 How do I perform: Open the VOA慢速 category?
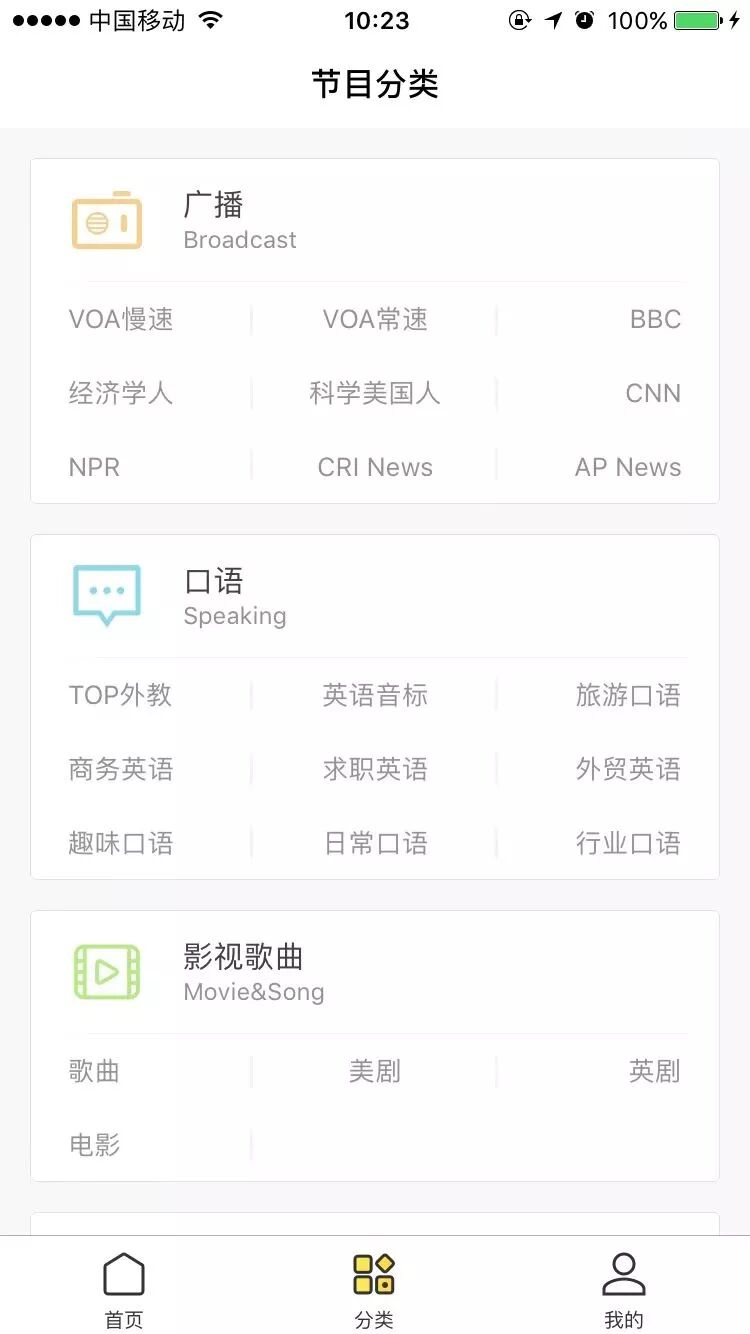pyautogui.click(x=121, y=320)
